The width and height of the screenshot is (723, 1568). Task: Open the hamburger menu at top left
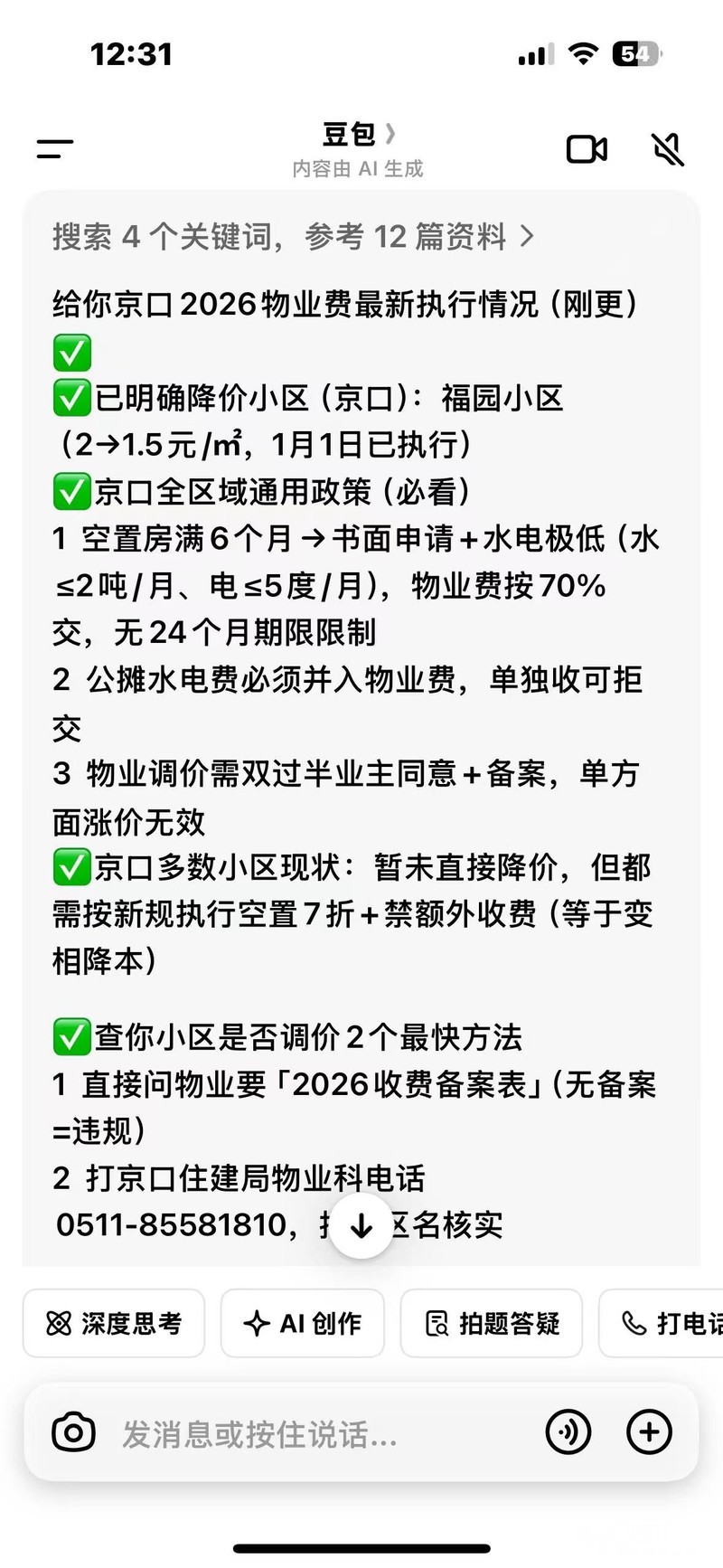pyautogui.click(x=54, y=148)
